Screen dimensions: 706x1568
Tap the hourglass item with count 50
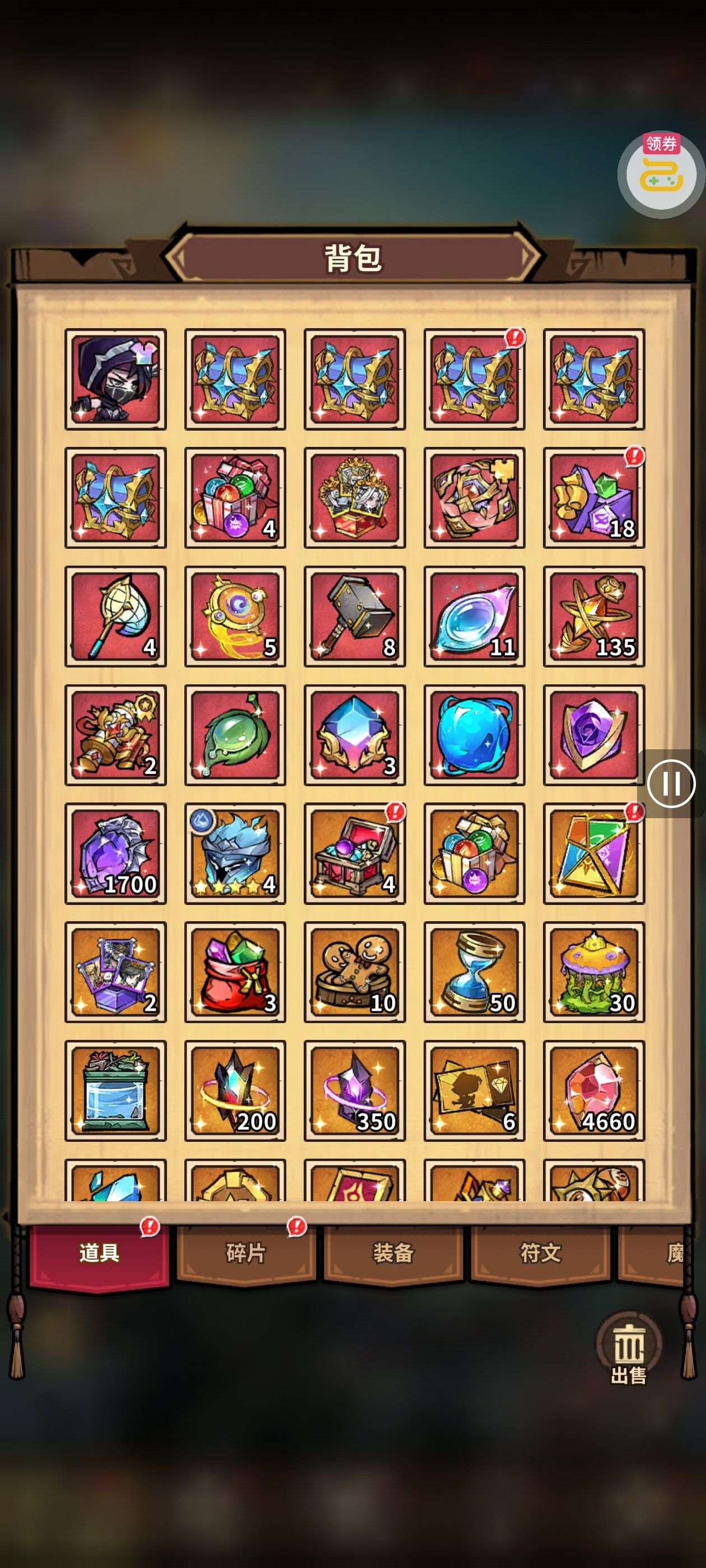pos(474,972)
